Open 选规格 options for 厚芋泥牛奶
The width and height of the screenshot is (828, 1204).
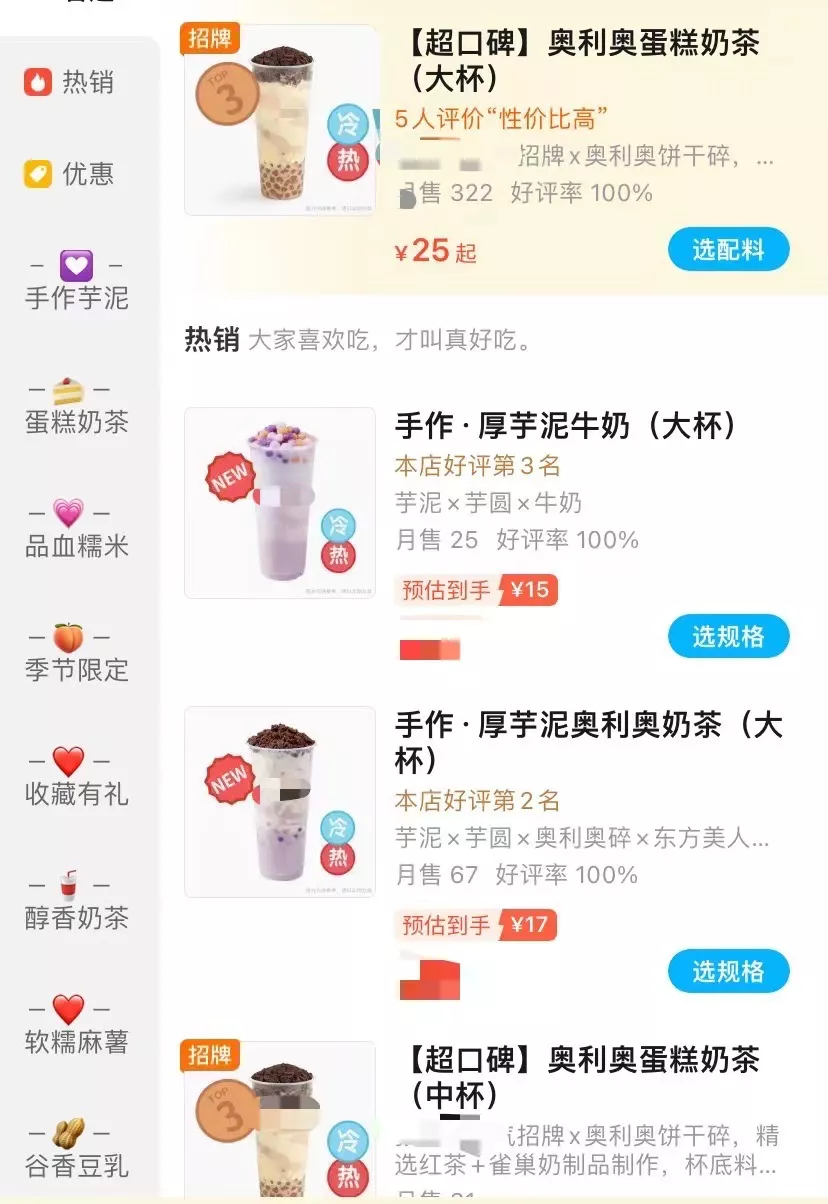(728, 636)
